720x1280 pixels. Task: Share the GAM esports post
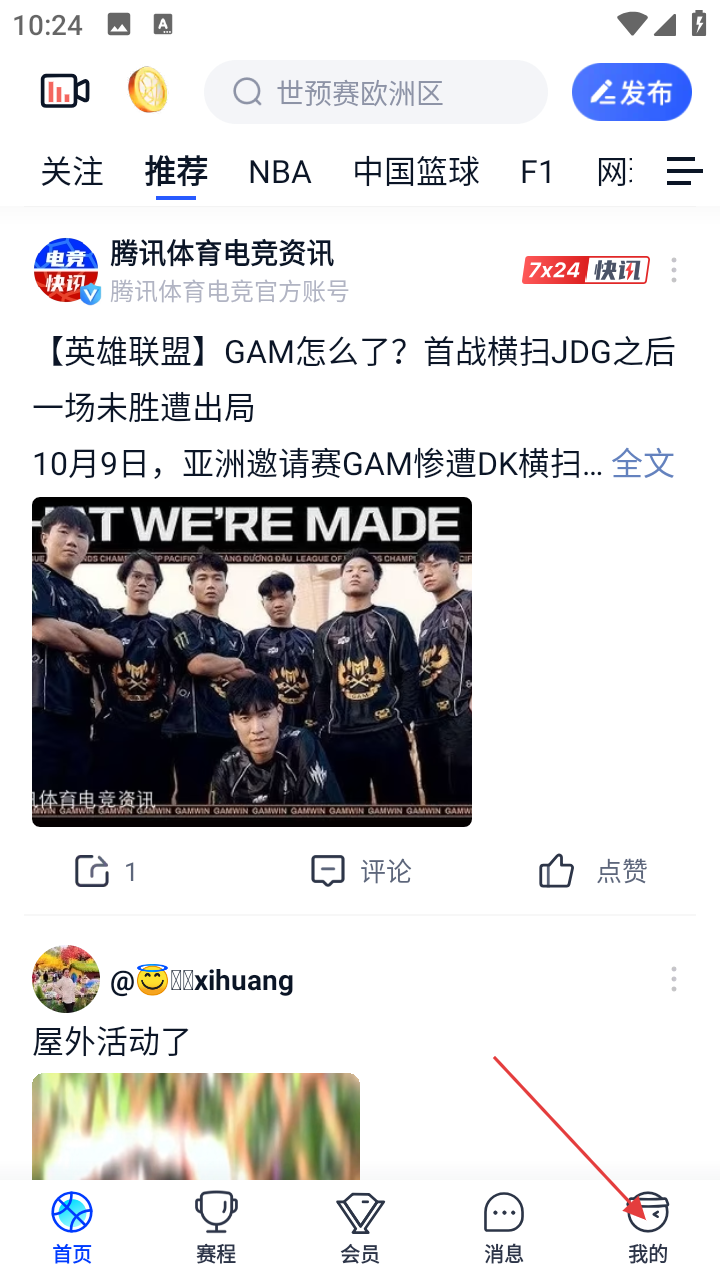pyautogui.click(x=105, y=871)
